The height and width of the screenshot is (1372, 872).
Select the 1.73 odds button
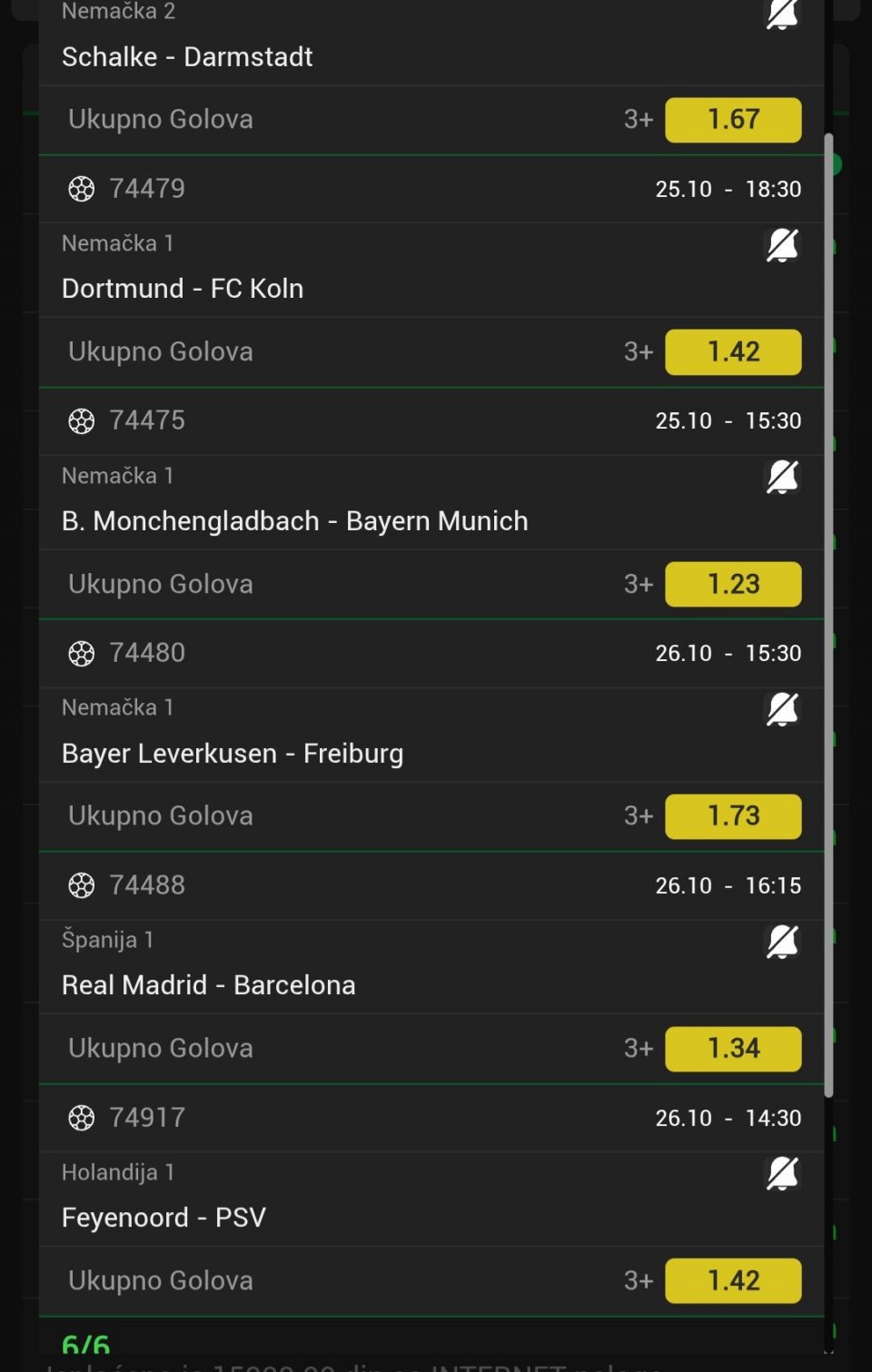733,816
